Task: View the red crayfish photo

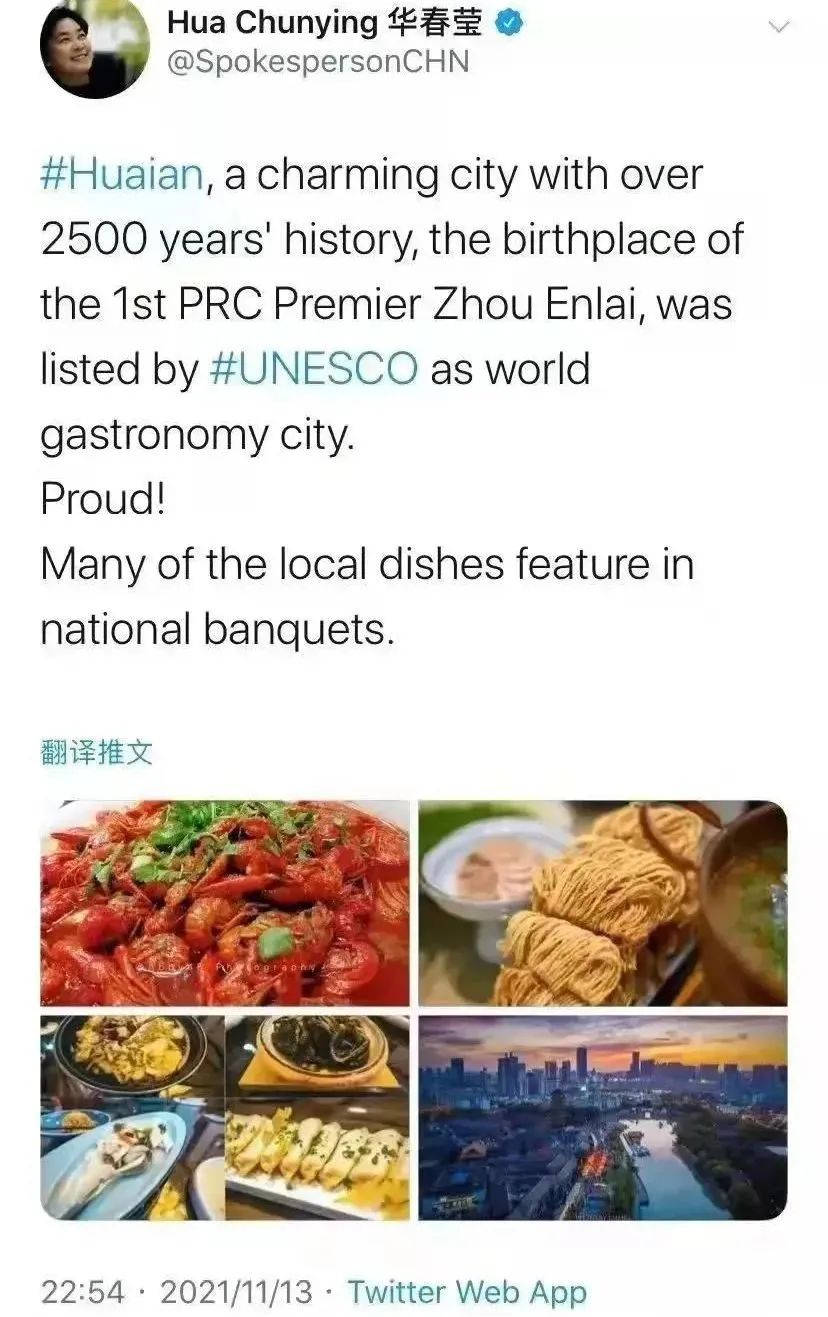Action: pos(225,903)
